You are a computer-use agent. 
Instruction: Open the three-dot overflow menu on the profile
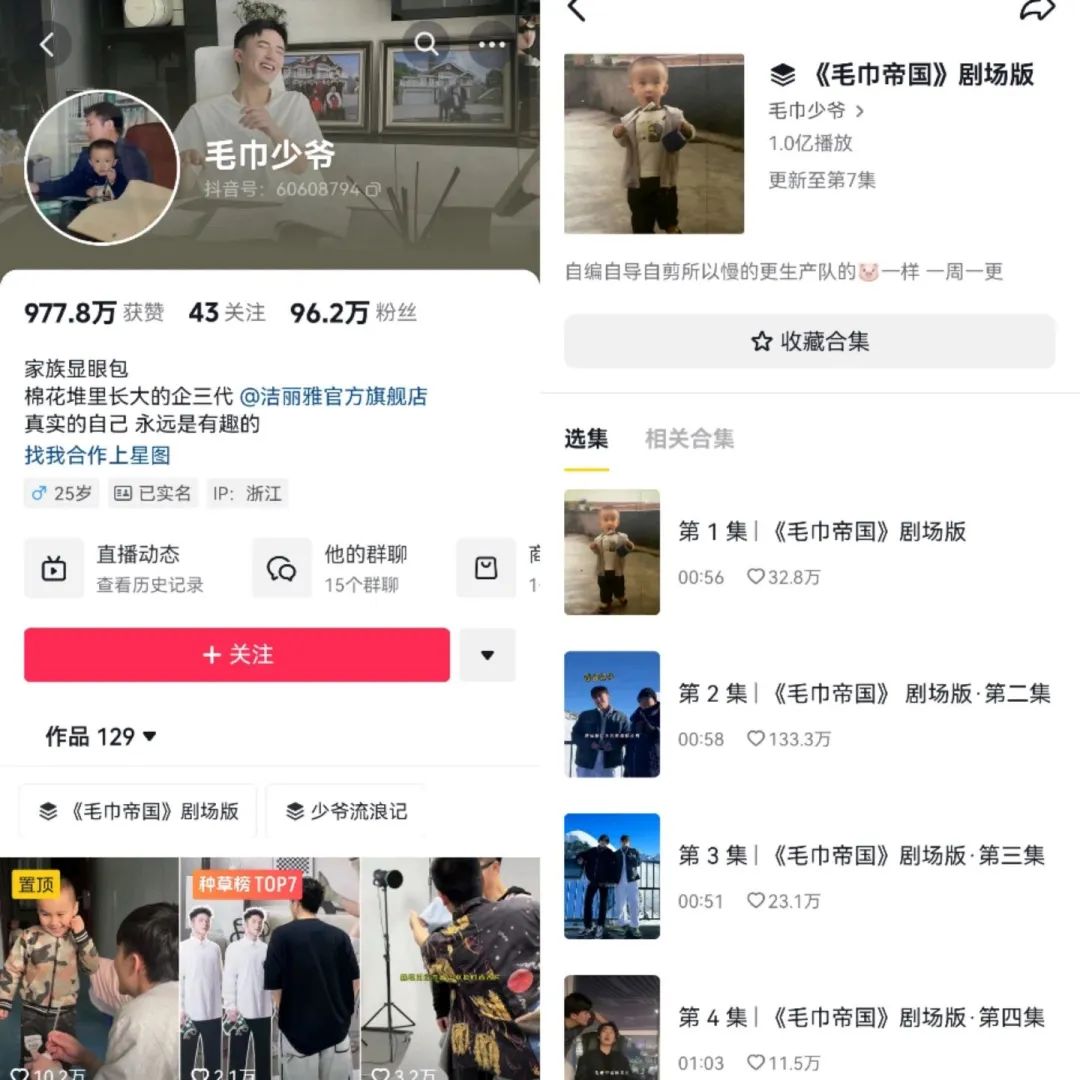492,44
